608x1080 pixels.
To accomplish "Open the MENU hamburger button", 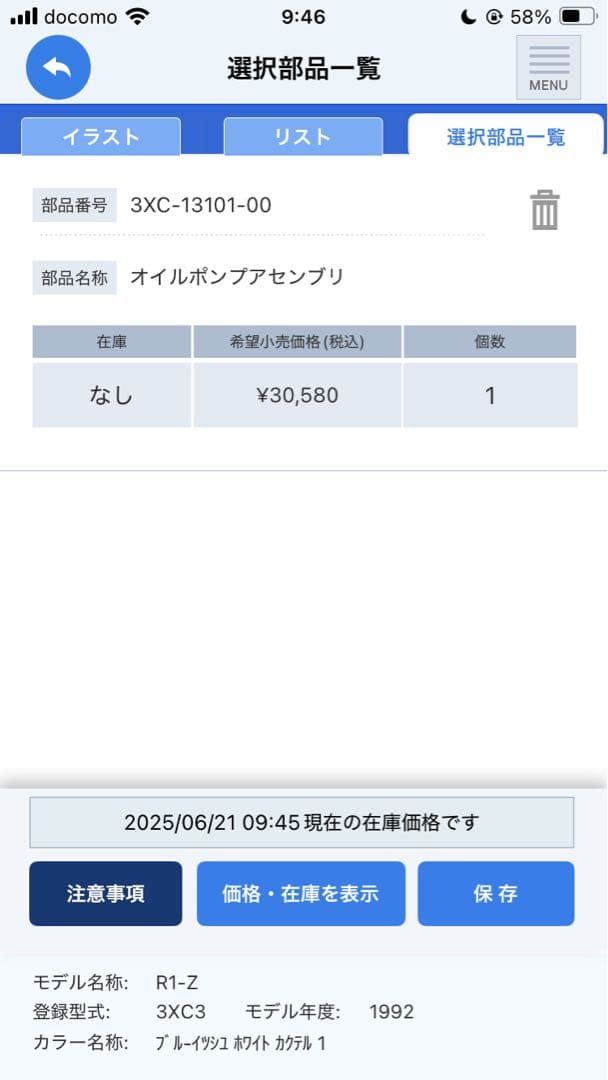I will point(548,68).
